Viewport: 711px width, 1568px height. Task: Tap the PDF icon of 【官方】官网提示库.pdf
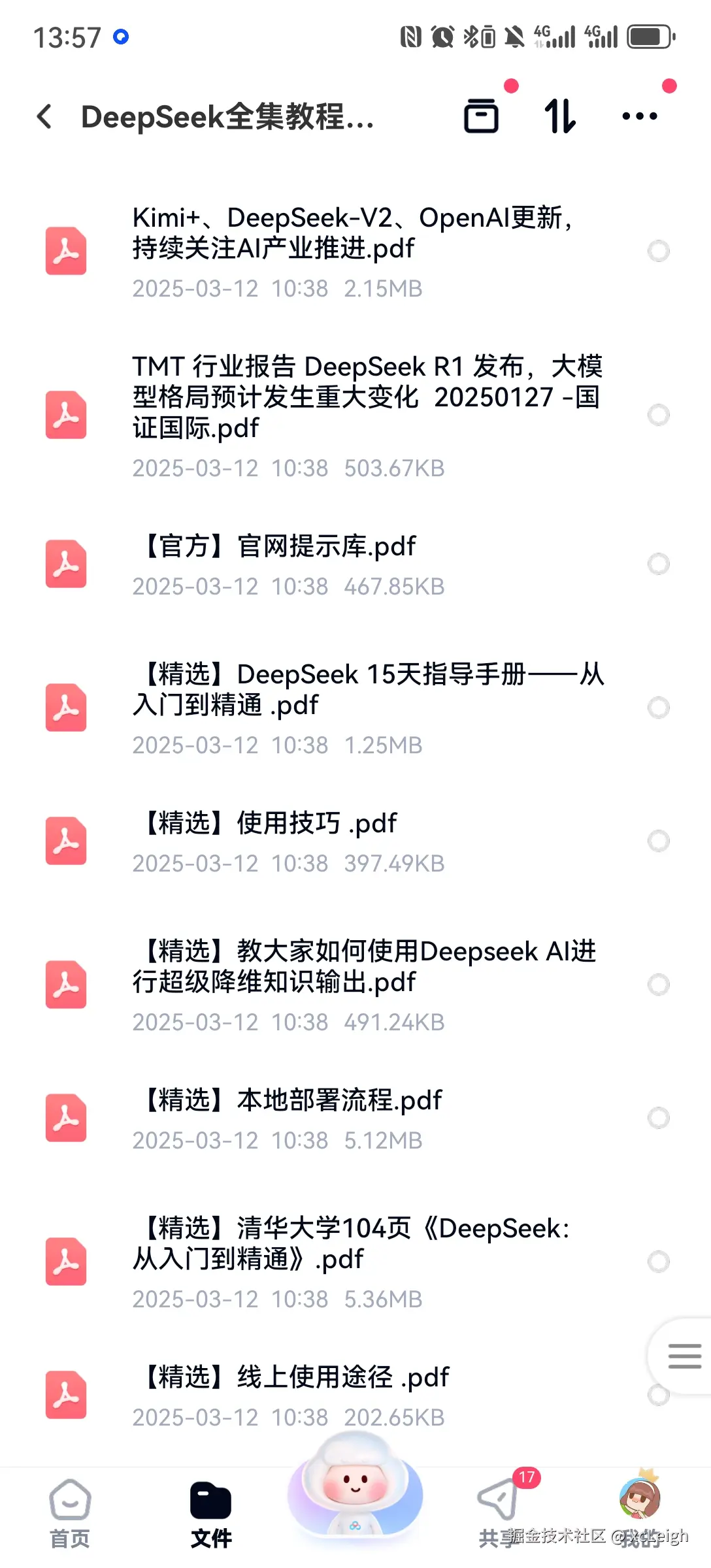point(66,564)
